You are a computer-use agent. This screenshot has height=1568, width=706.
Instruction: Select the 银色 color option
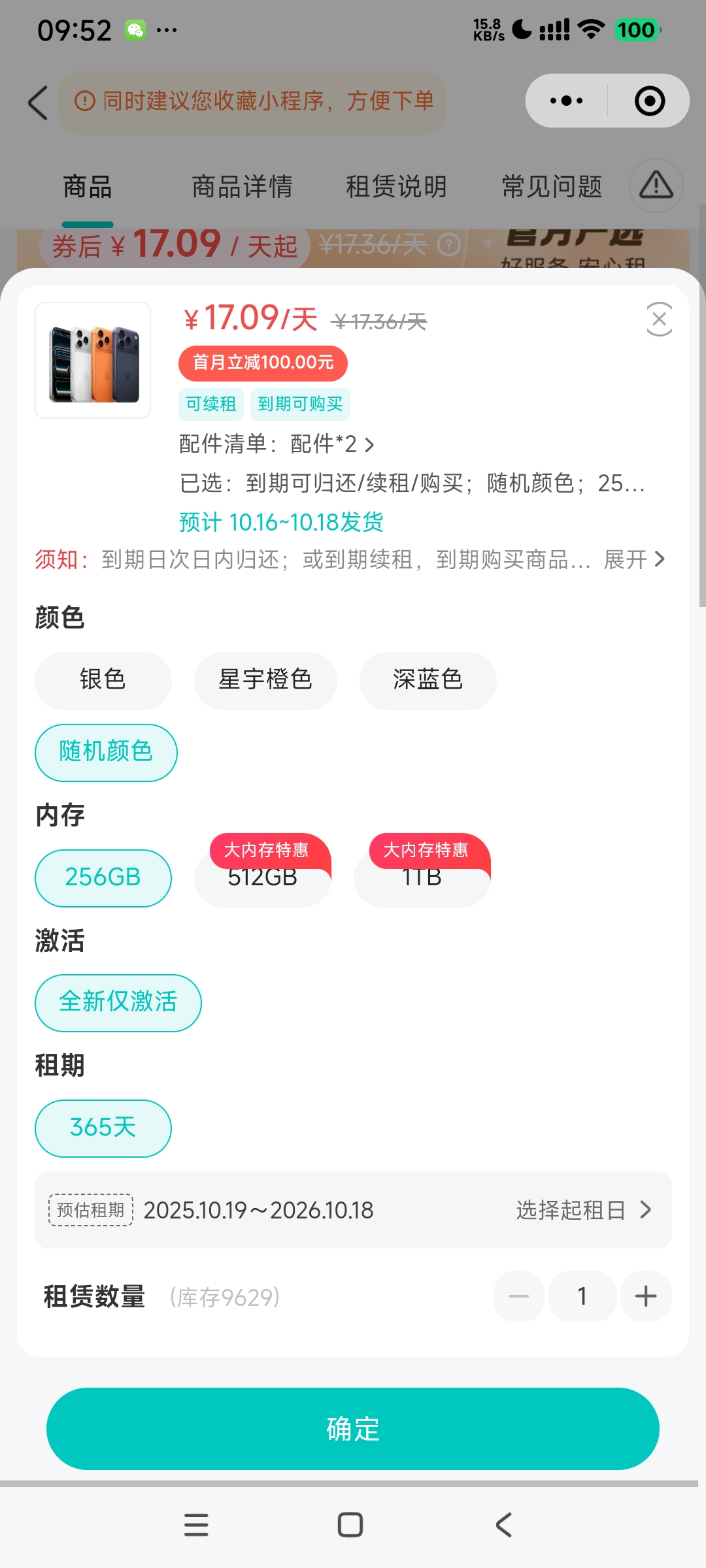(103, 680)
